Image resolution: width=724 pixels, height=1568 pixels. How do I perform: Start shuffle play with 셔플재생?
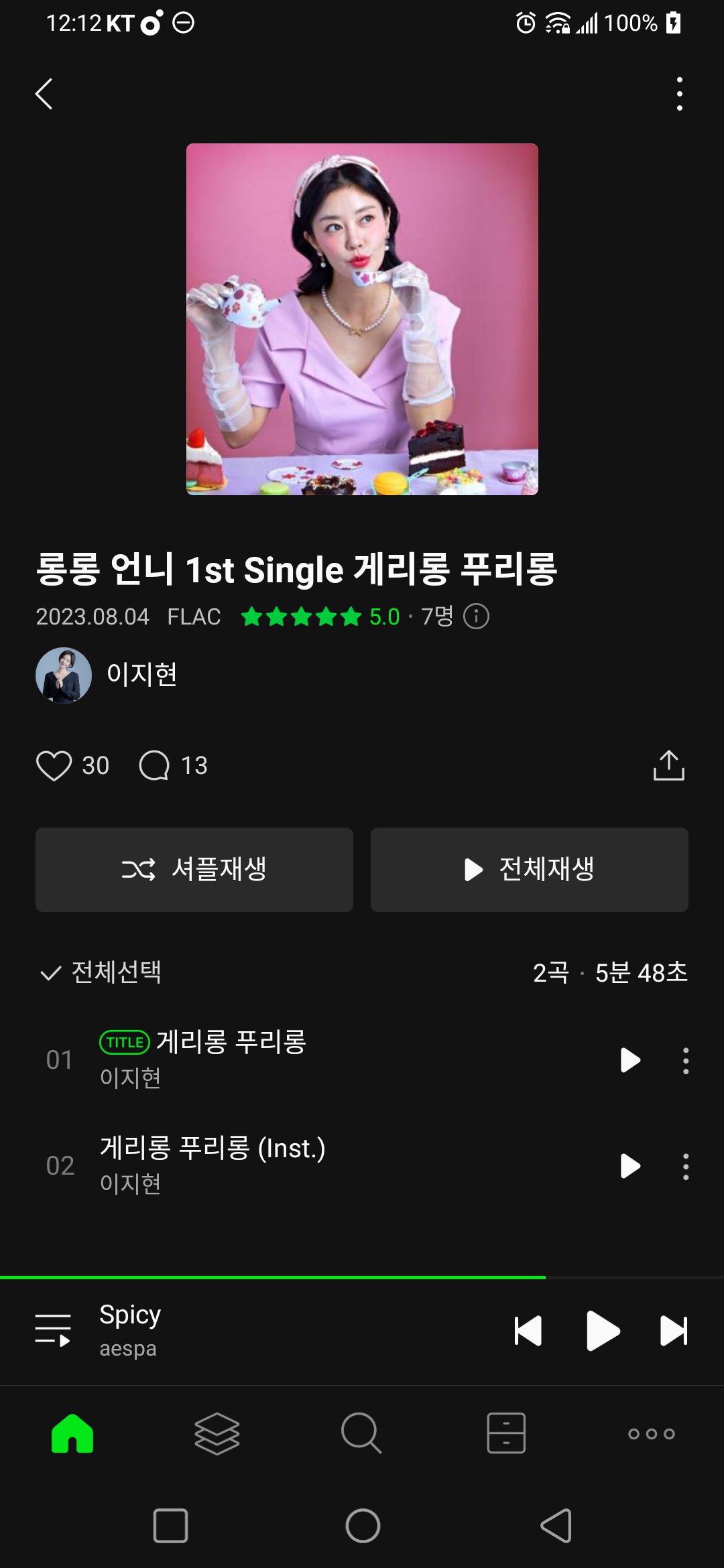(194, 869)
